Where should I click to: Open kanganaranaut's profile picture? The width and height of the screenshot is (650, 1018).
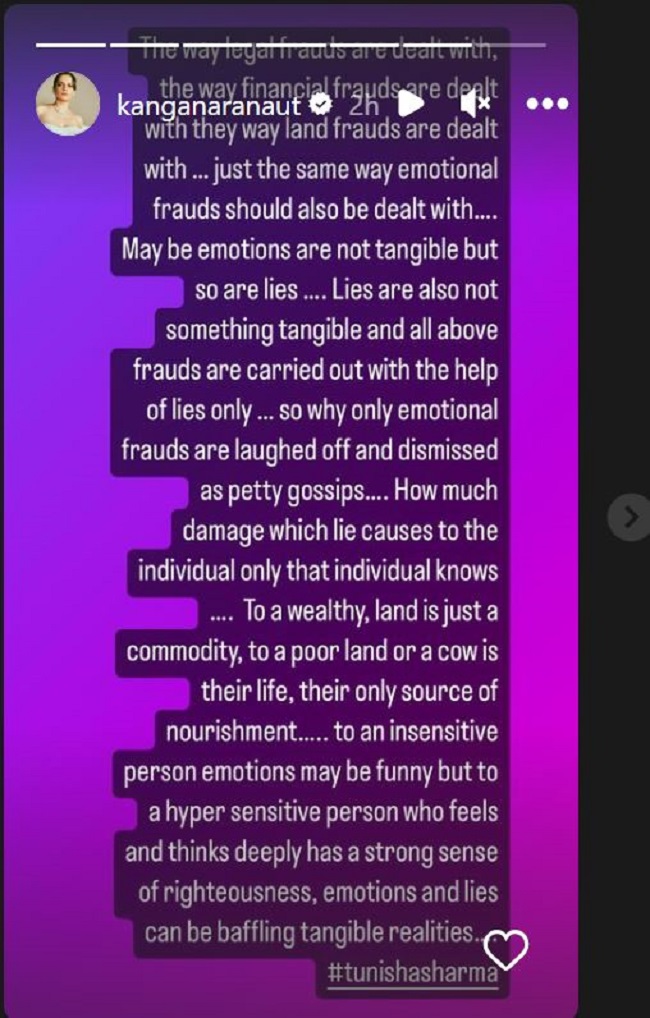click(68, 104)
